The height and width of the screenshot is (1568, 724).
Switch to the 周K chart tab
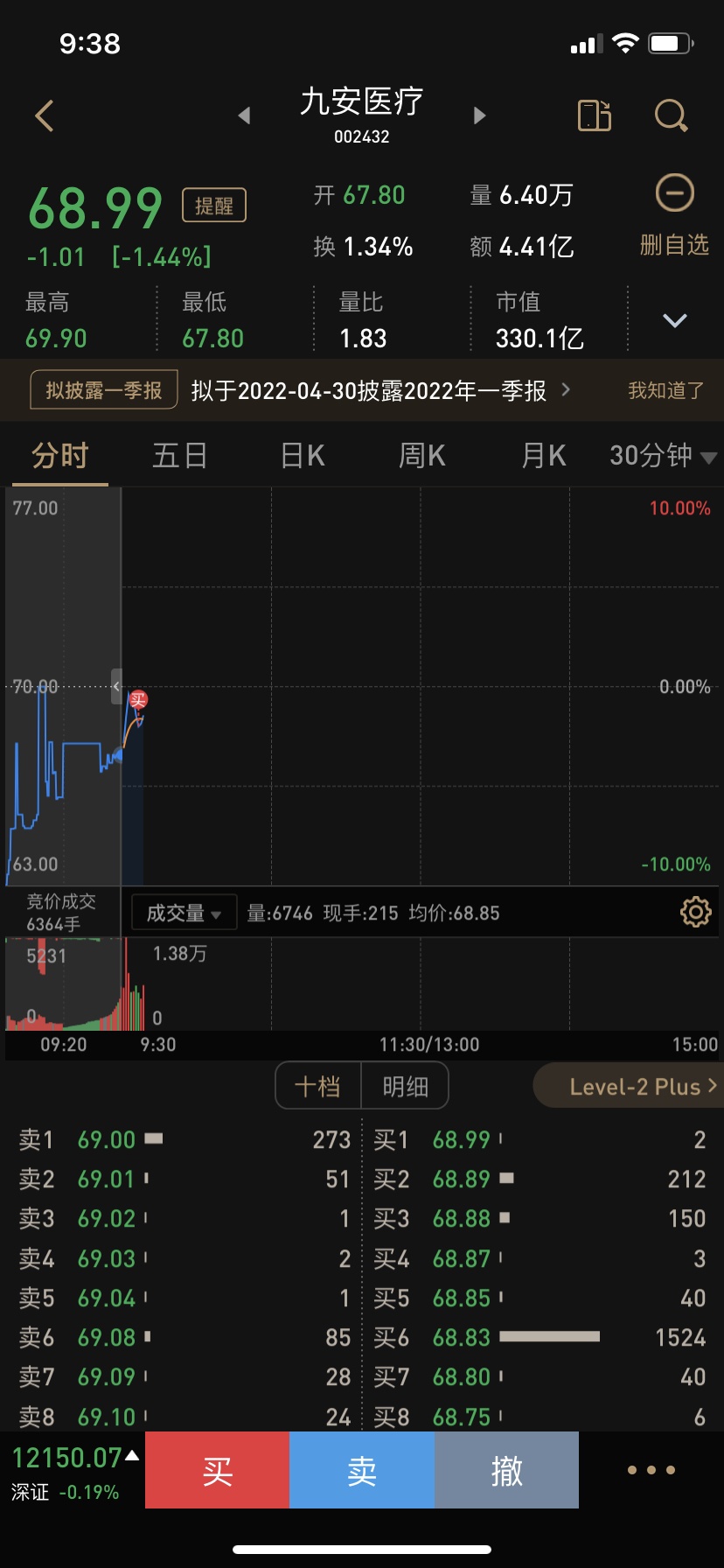click(x=422, y=456)
